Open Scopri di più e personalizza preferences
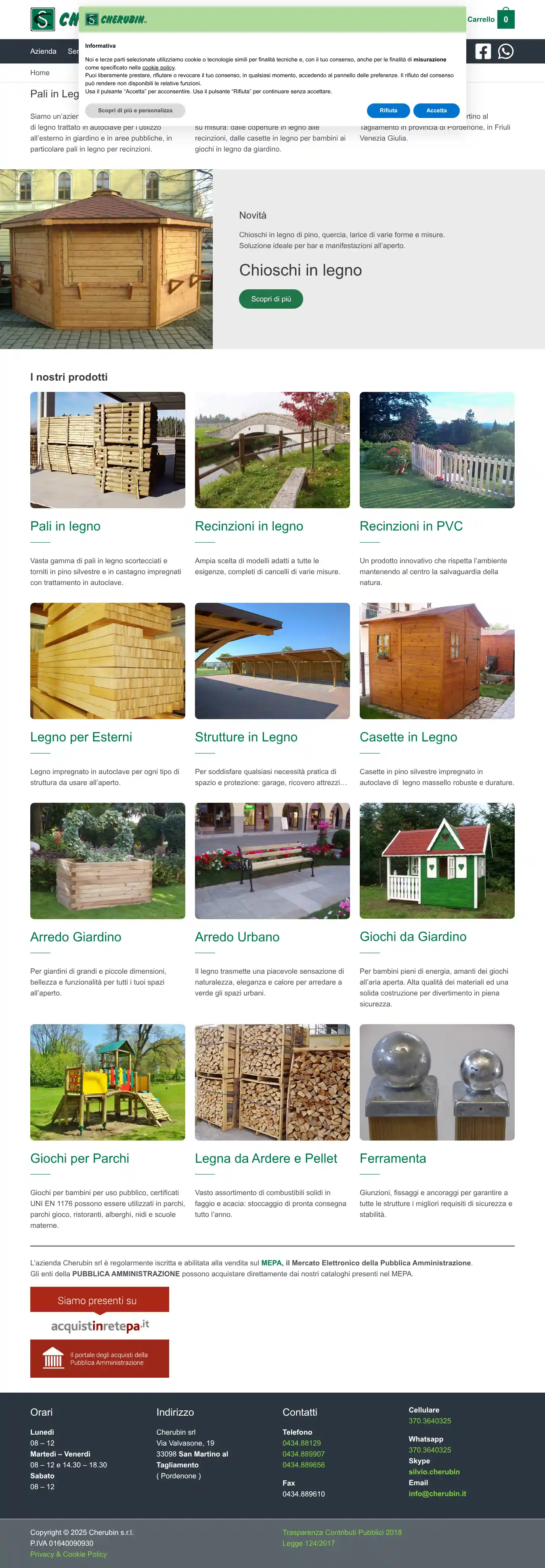This screenshot has height=1568, width=545. (x=135, y=110)
